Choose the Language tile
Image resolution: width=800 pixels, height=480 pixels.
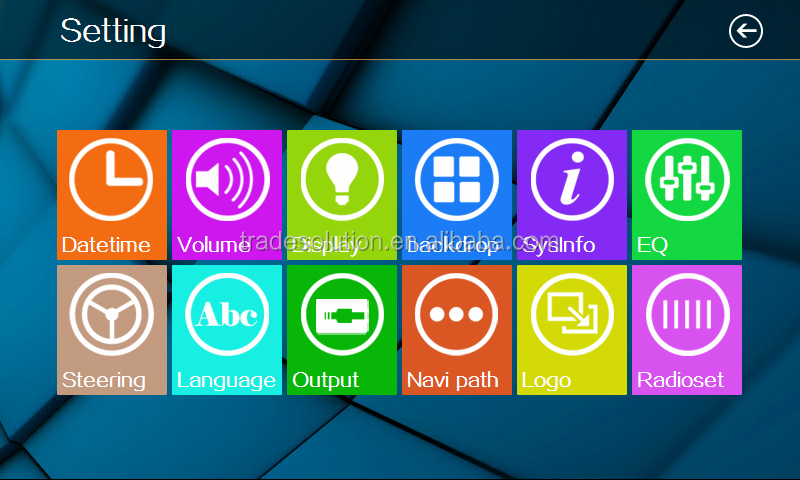226,329
